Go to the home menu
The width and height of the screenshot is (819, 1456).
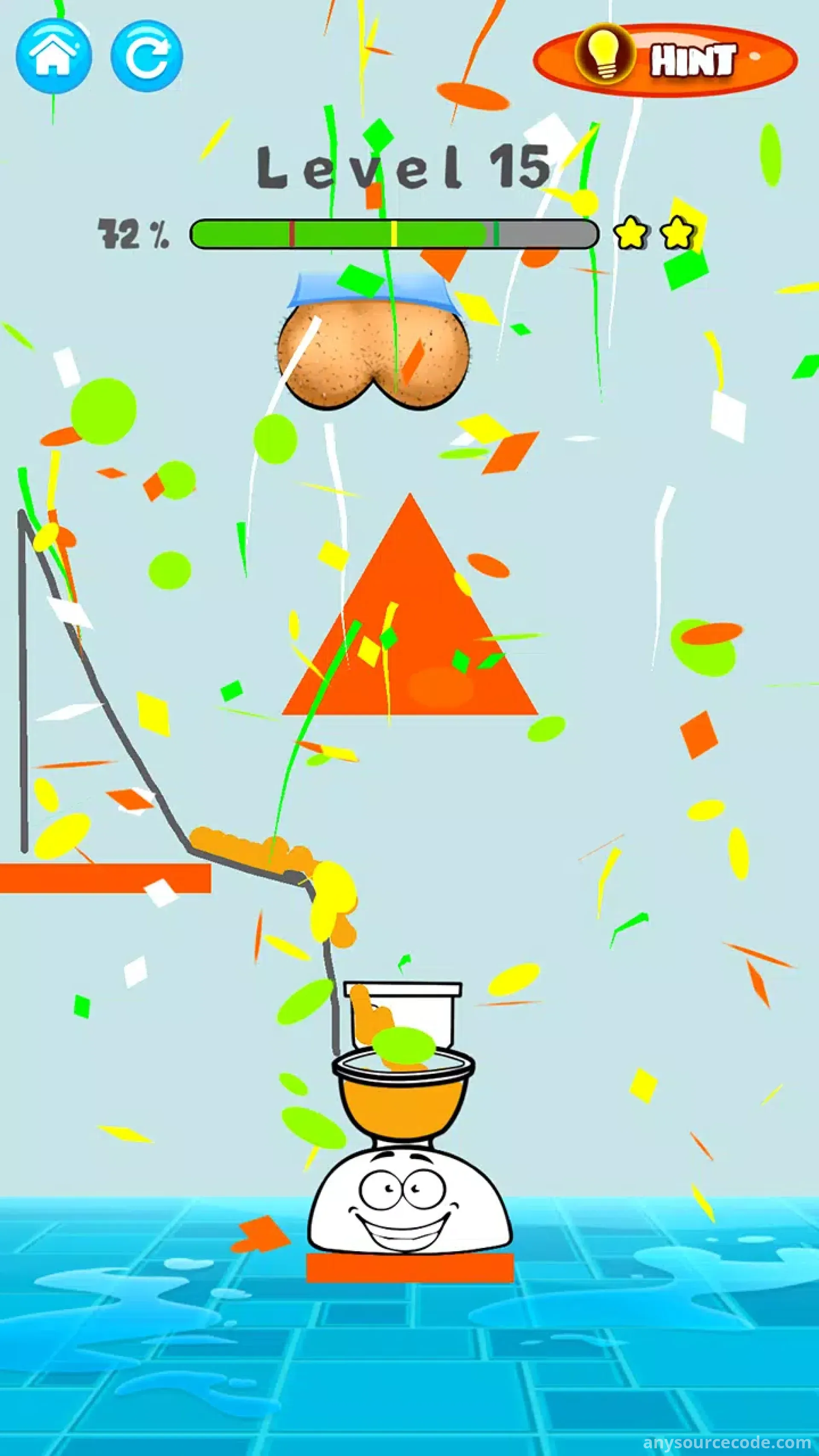[54, 55]
